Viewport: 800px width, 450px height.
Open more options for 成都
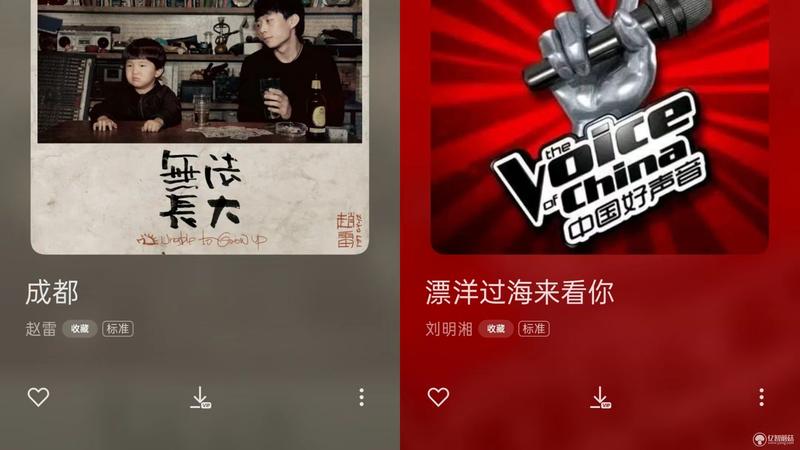click(x=361, y=397)
